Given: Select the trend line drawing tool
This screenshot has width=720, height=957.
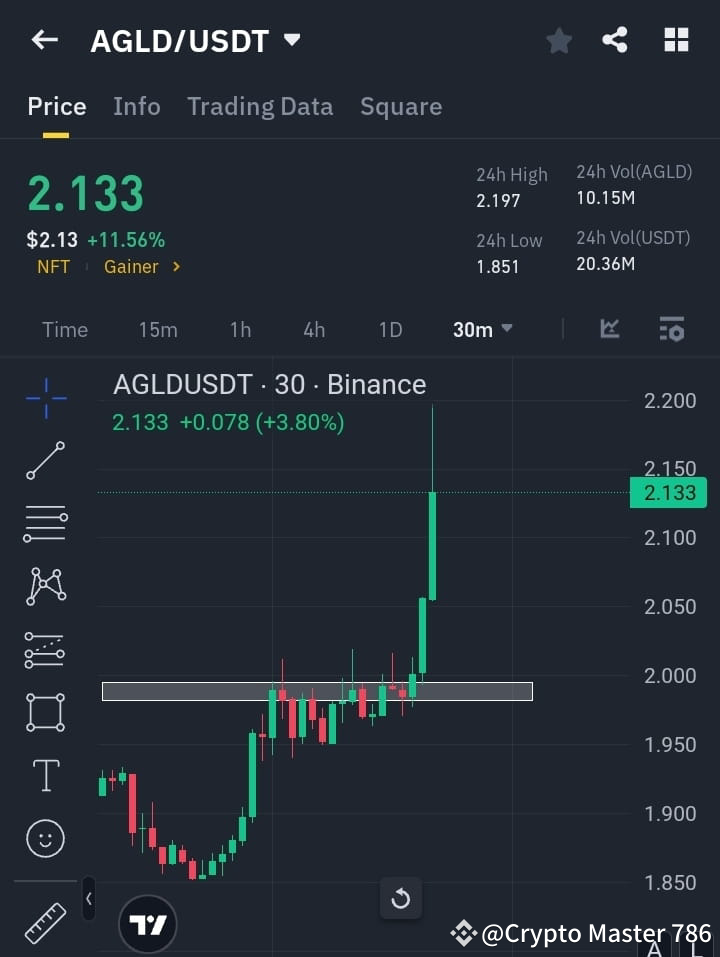Looking at the screenshot, I should [44, 461].
